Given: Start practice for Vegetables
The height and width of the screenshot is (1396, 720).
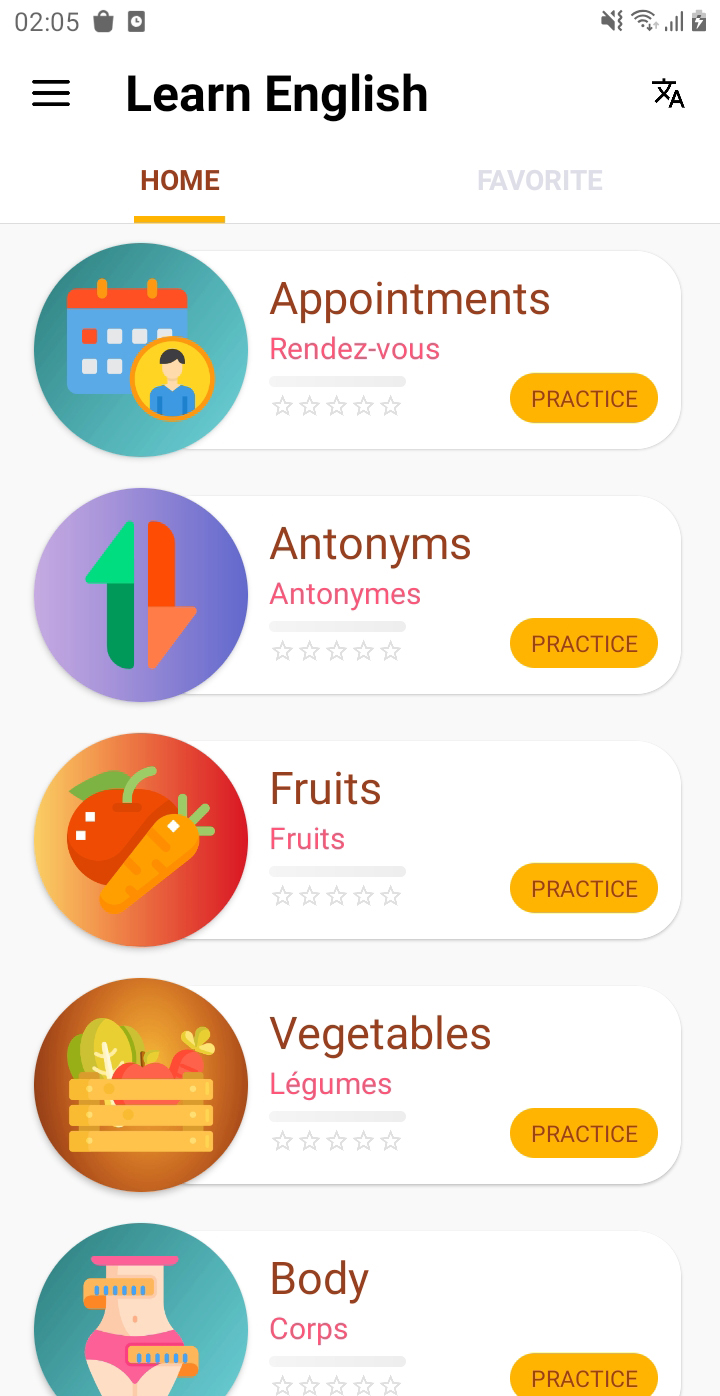Looking at the screenshot, I should tap(584, 1134).
